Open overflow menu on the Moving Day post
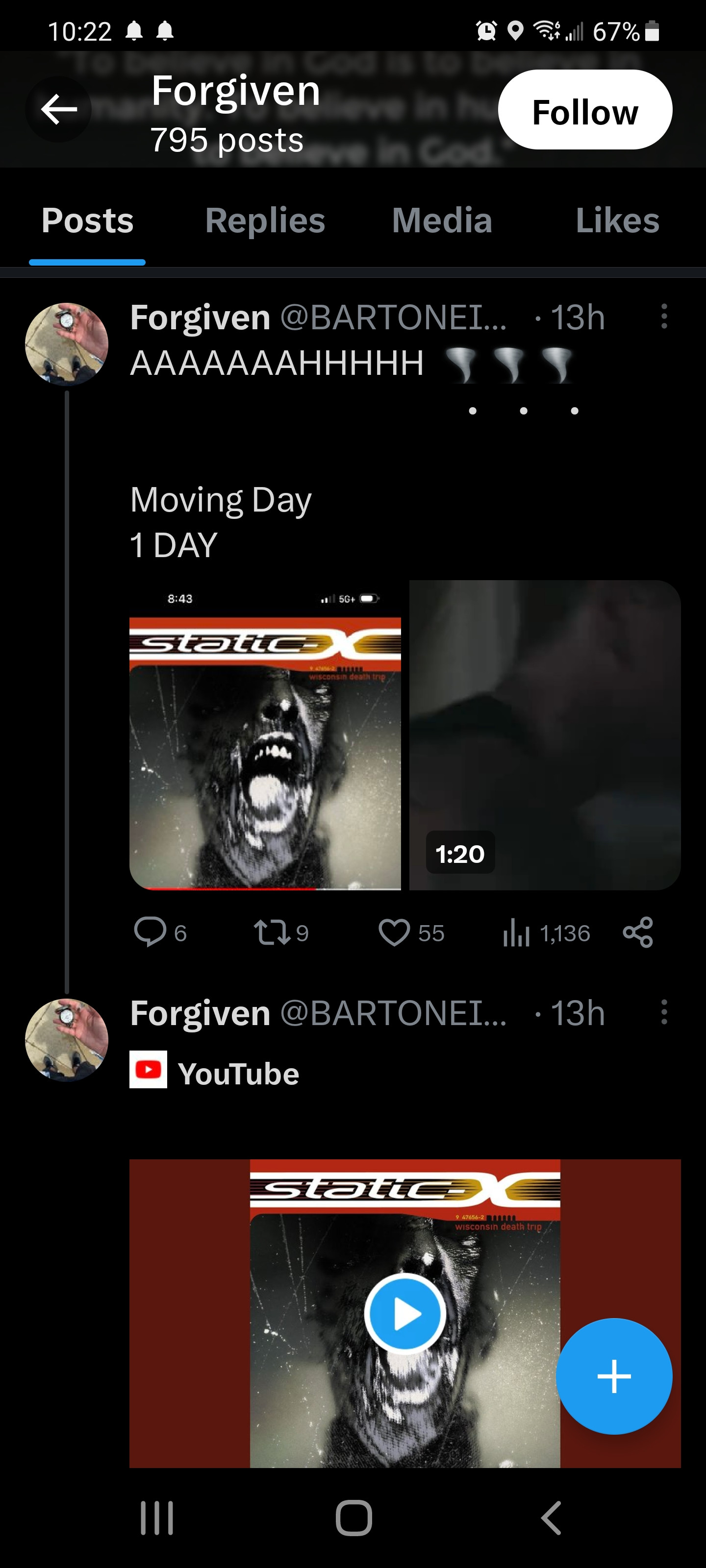706x1568 pixels. 663,317
